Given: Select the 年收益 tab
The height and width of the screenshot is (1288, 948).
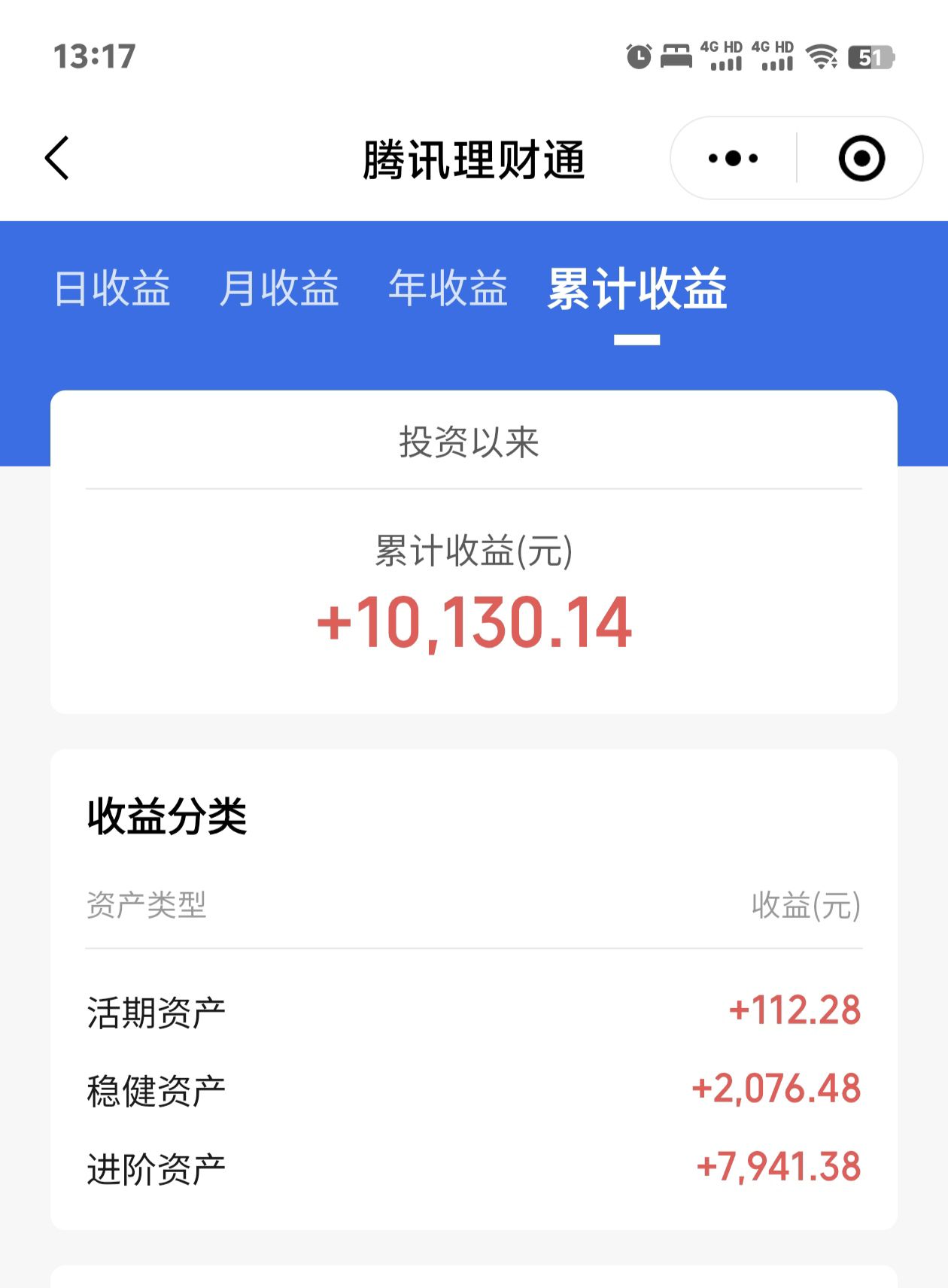Looking at the screenshot, I should pos(448,288).
